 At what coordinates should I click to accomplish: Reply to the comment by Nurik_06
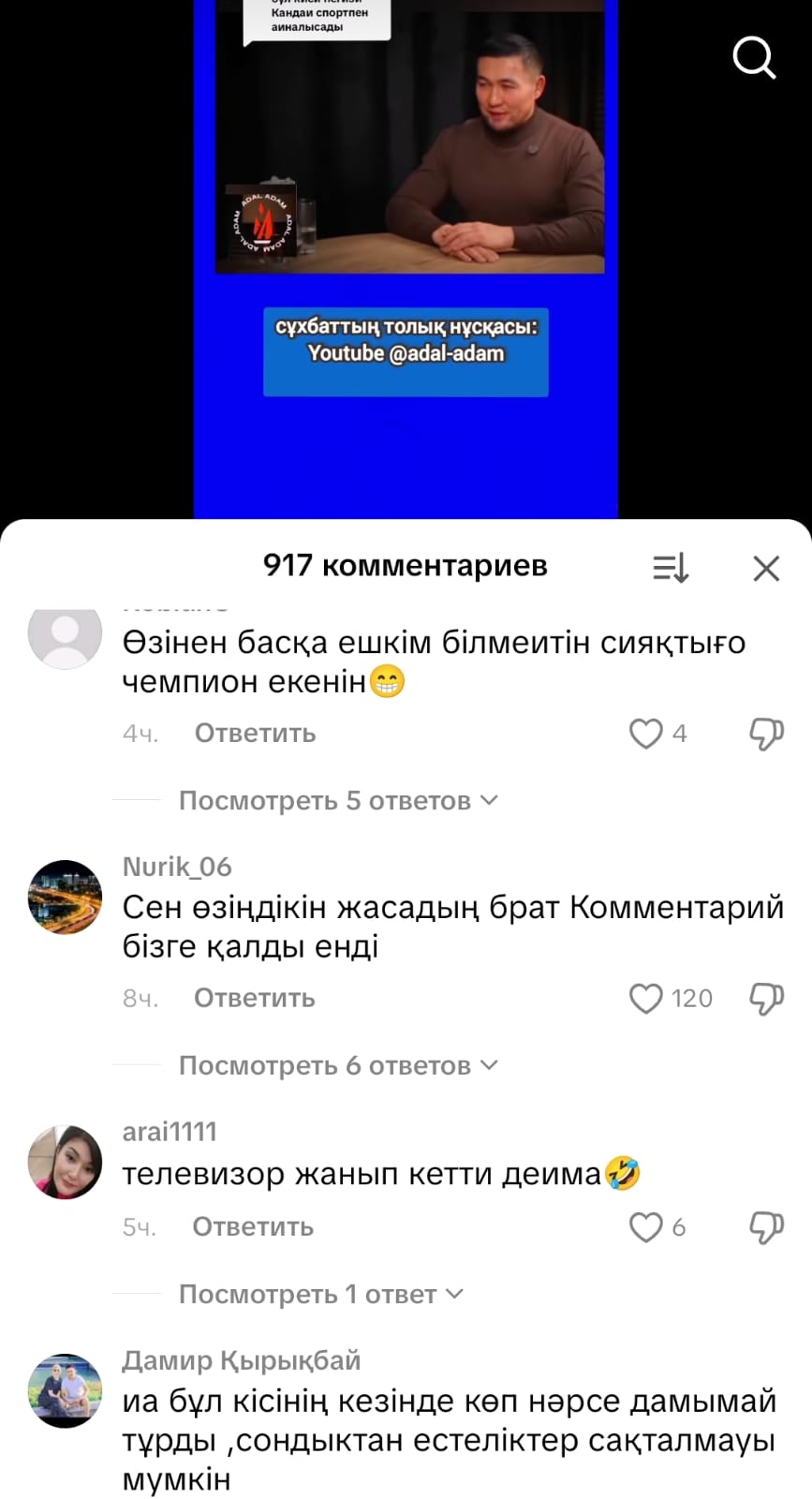(x=254, y=999)
